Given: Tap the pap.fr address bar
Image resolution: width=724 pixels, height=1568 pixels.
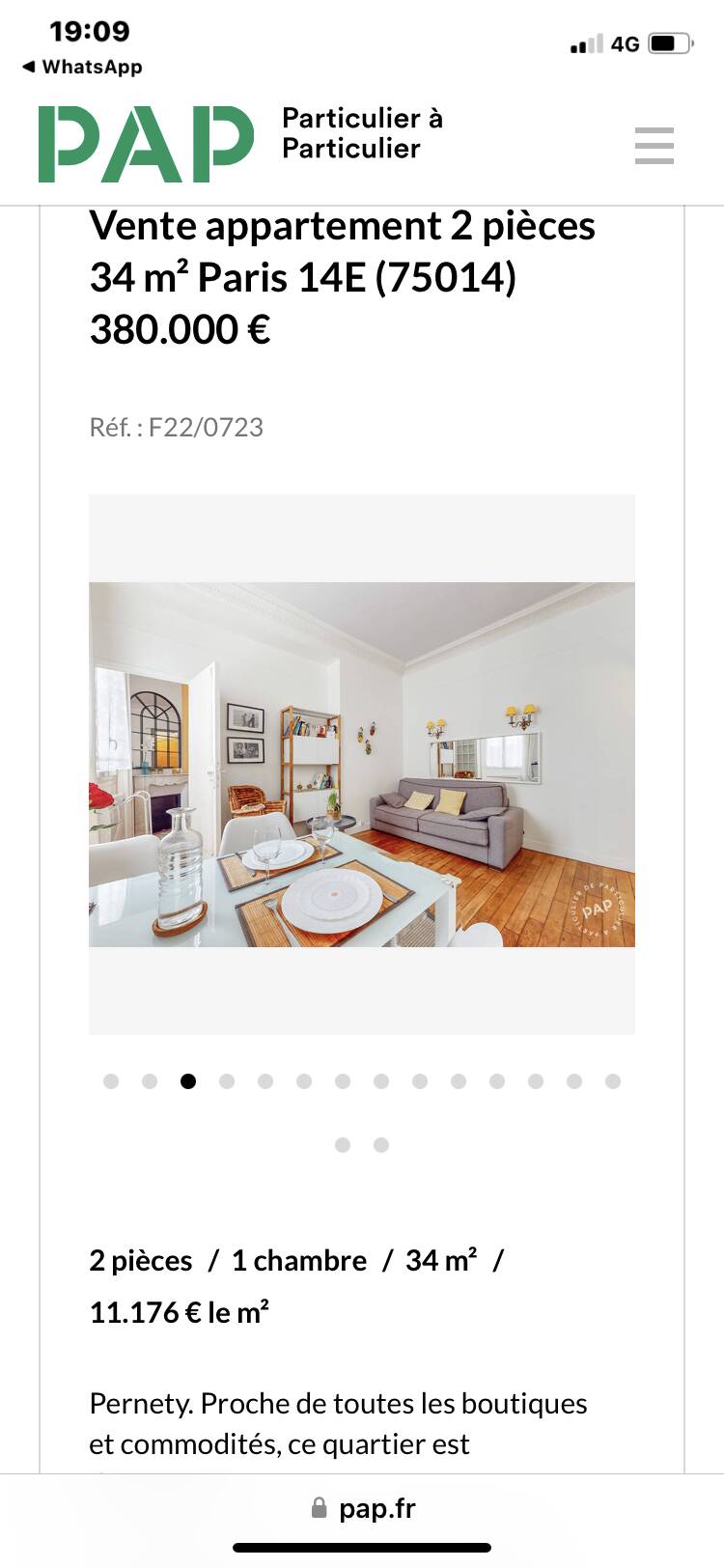Looking at the screenshot, I should point(362,1508).
